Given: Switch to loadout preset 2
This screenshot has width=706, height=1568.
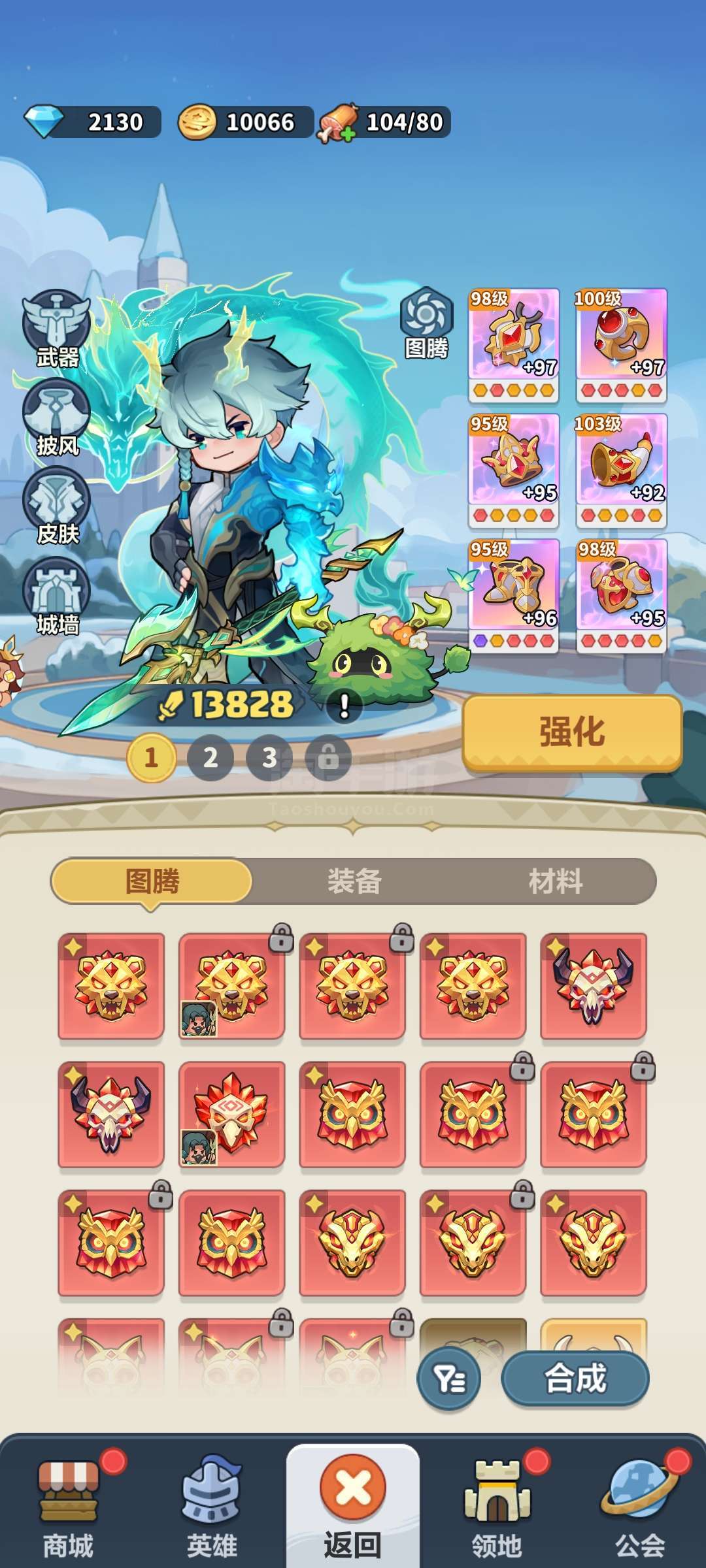Looking at the screenshot, I should (210, 758).
